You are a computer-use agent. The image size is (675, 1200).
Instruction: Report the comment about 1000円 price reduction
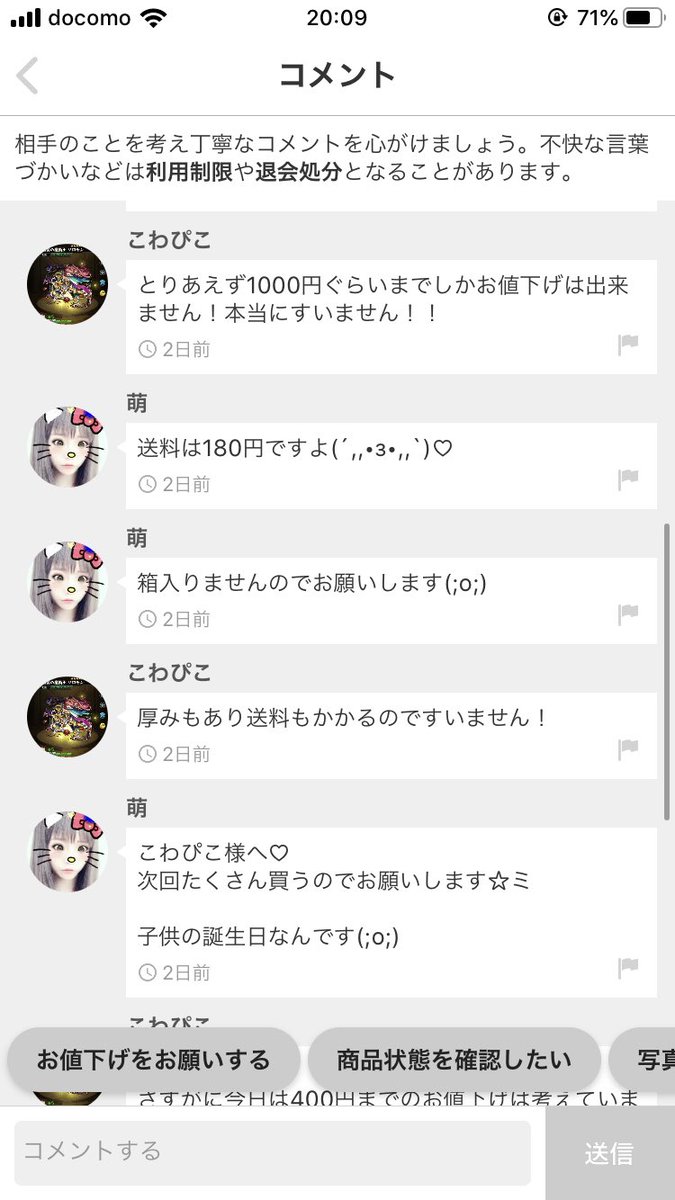coord(628,345)
